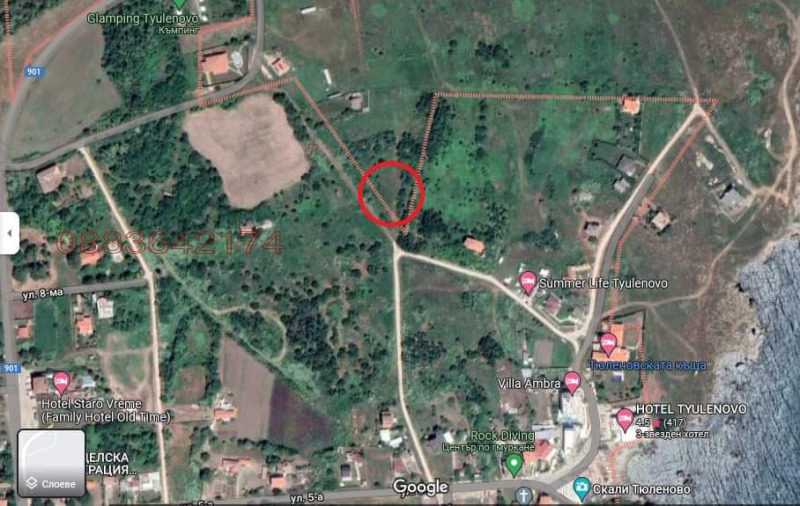Open the Скали Тюленово photo spot pin
The width and height of the screenshot is (800, 506).
tap(581, 488)
